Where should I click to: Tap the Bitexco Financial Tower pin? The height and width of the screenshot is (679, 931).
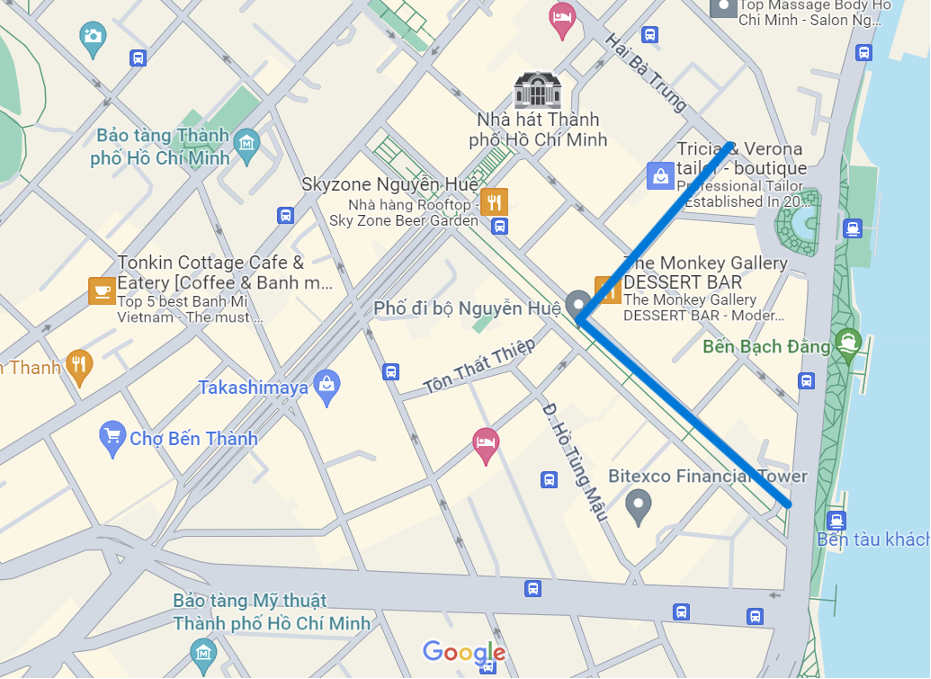point(638,507)
